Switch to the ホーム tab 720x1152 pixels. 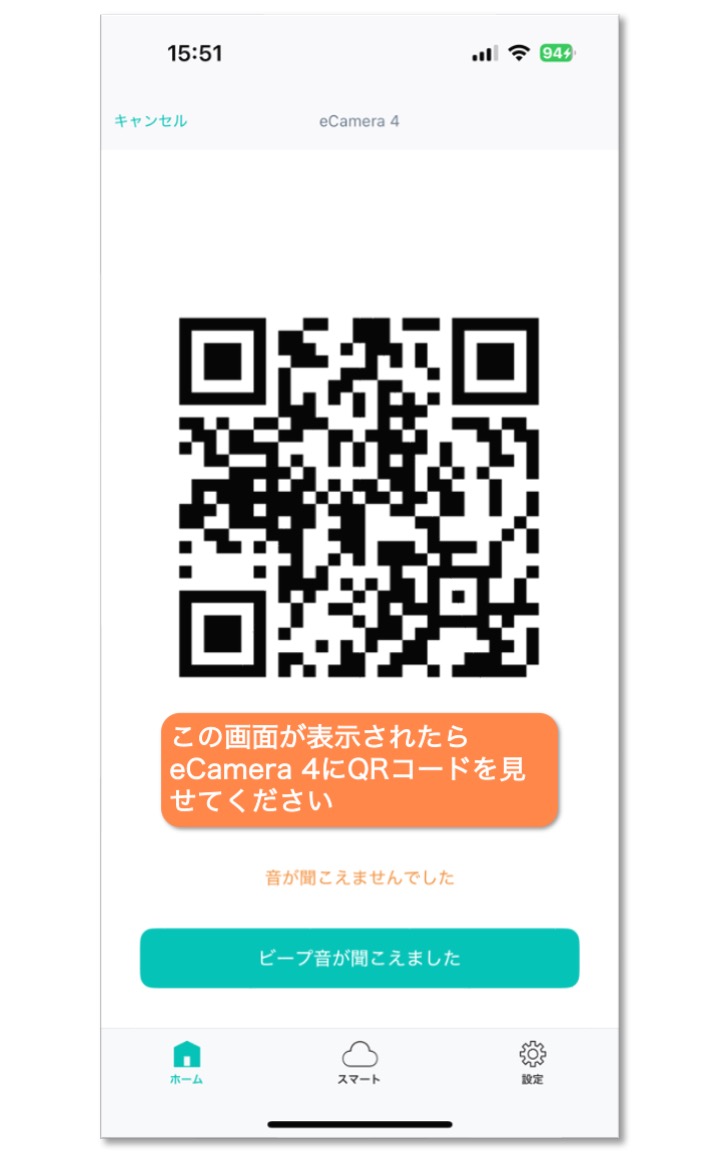point(186,1062)
